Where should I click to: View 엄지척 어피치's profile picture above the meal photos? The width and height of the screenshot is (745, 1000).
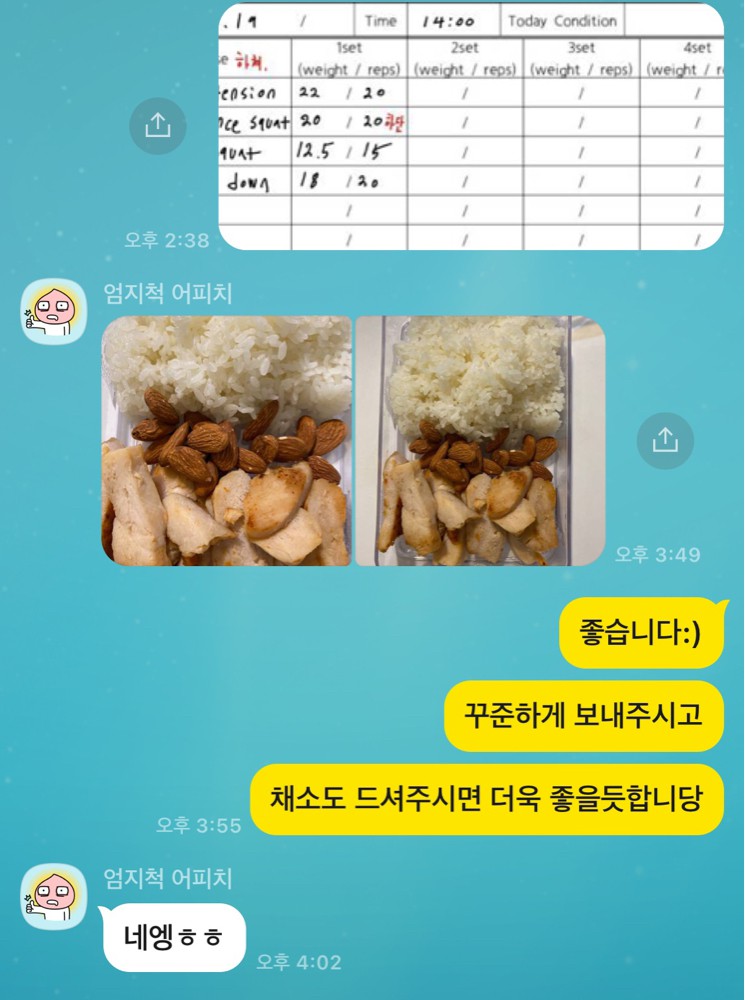click(54, 311)
